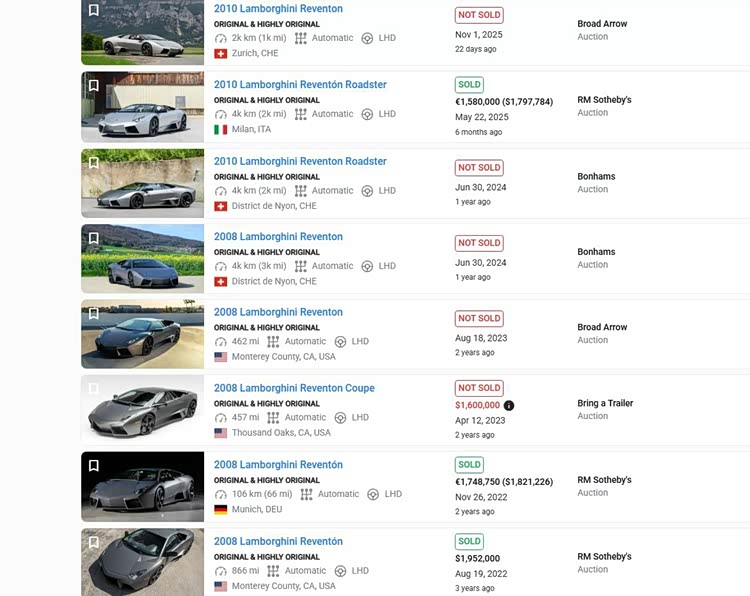Screen dimensions: 750x596
Task: Show info next to the $1,600,000 bid
Action: pyautogui.click(x=509, y=406)
